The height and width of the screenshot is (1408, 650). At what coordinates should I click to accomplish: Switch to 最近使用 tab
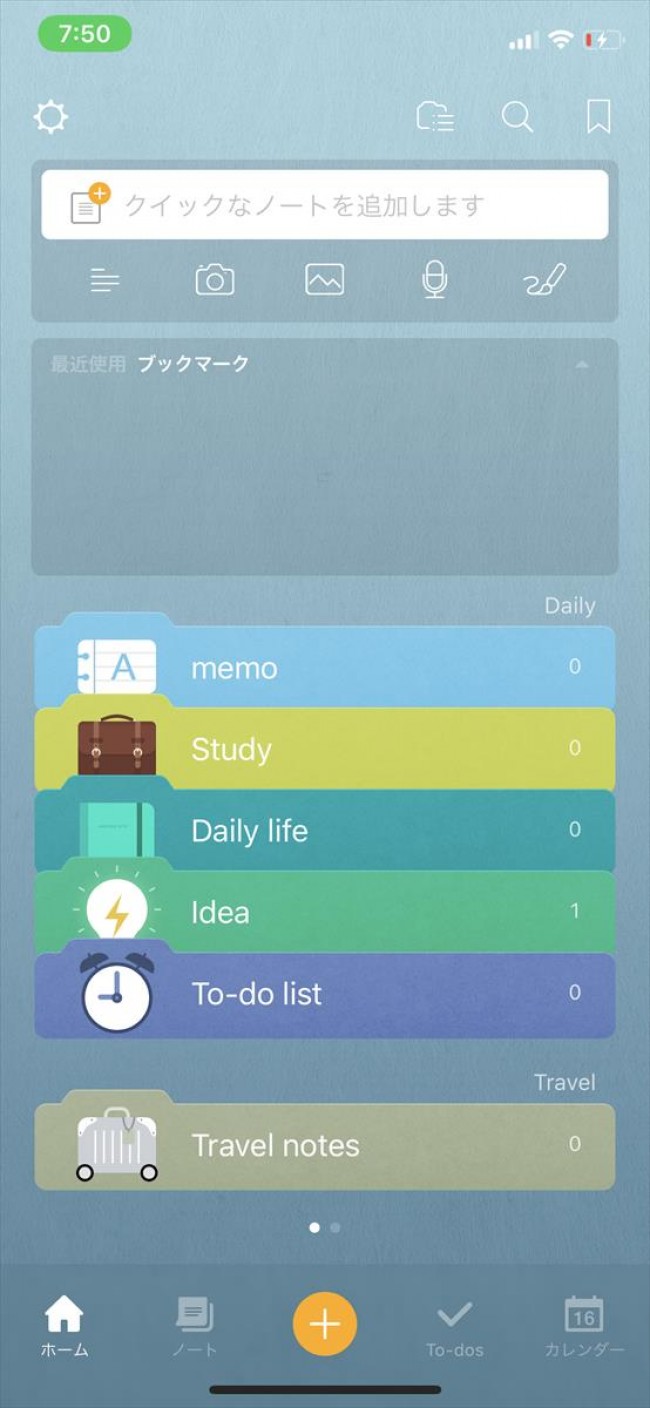tap(88, 364)
